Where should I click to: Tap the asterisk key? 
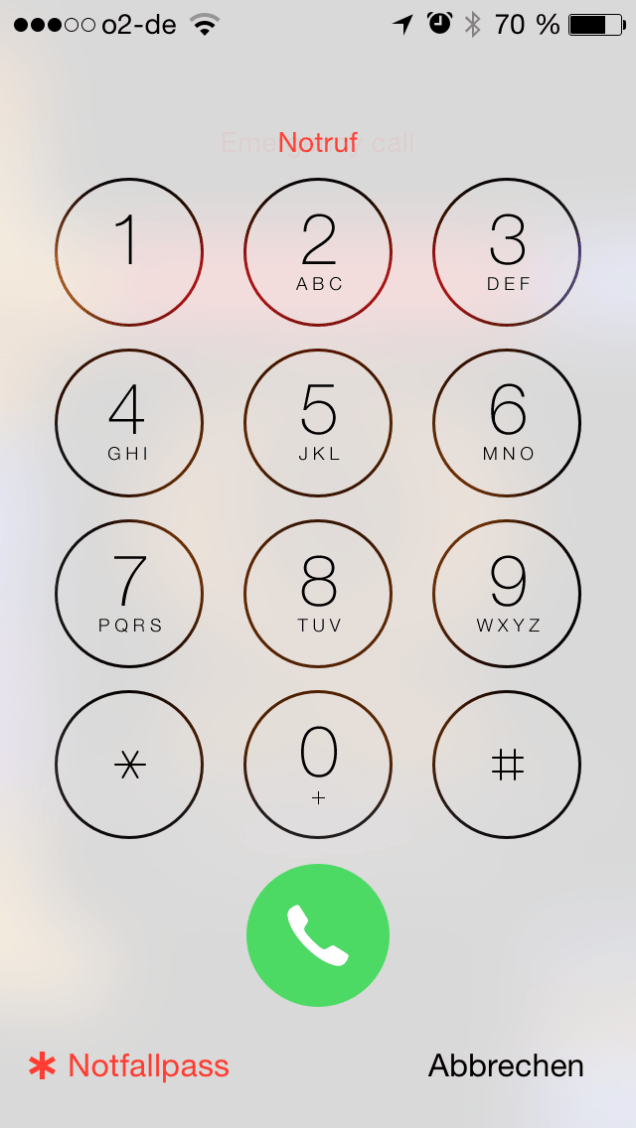point(129,765)
